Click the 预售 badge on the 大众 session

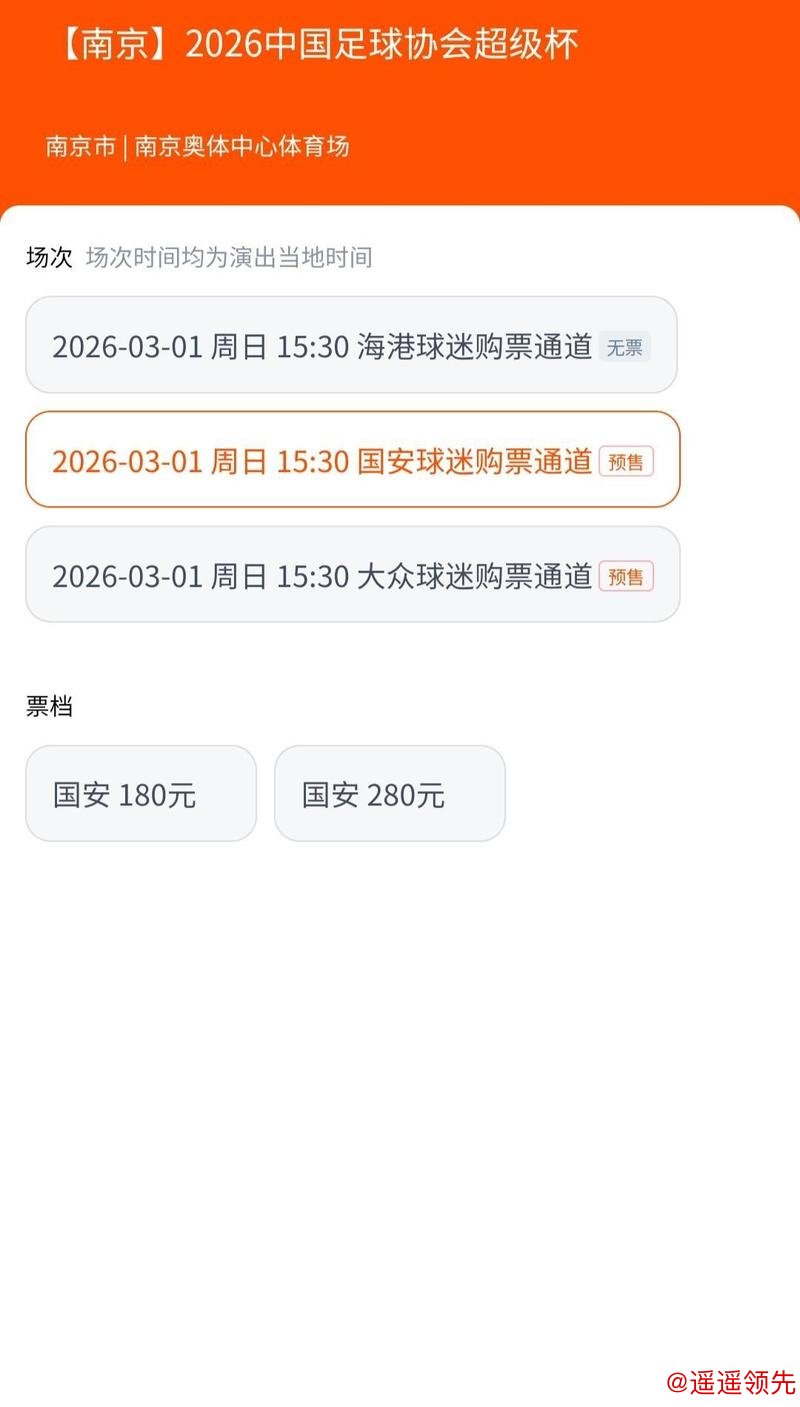[627, 577]
